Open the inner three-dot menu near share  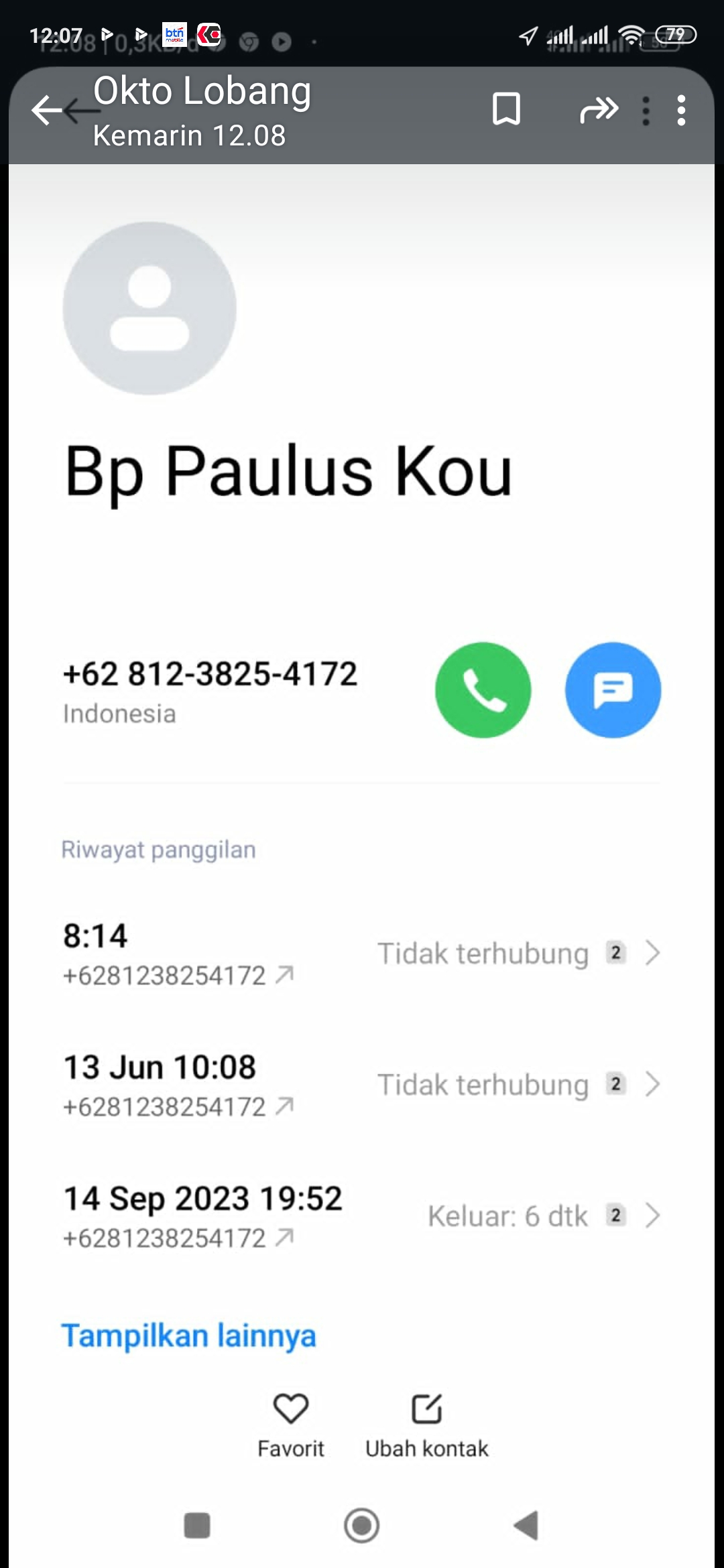tap(646, 109)
